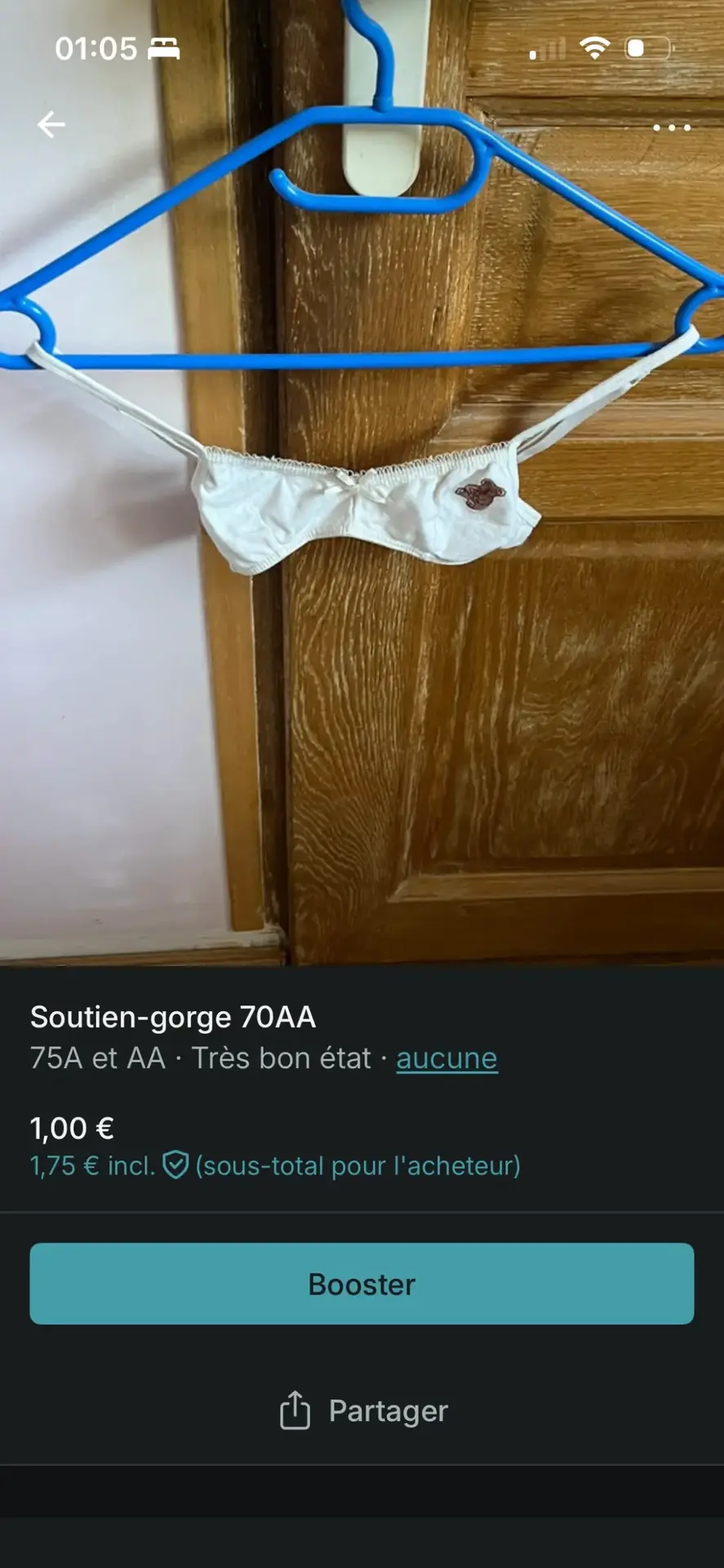Open the three-dot overflow menu
The image size is (724, 1568).
[x=671, y=127]
